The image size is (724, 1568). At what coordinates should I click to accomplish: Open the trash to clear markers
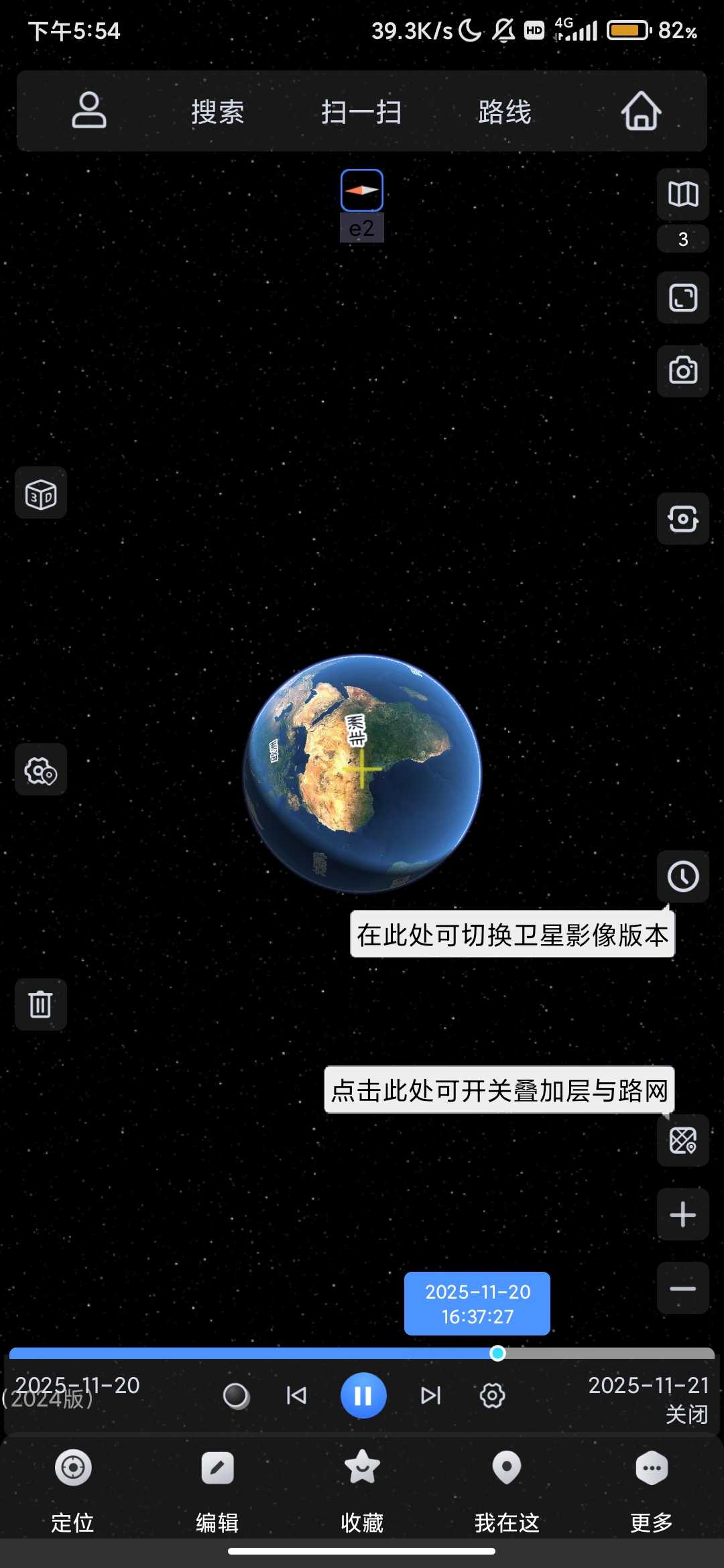point(40,1004)
